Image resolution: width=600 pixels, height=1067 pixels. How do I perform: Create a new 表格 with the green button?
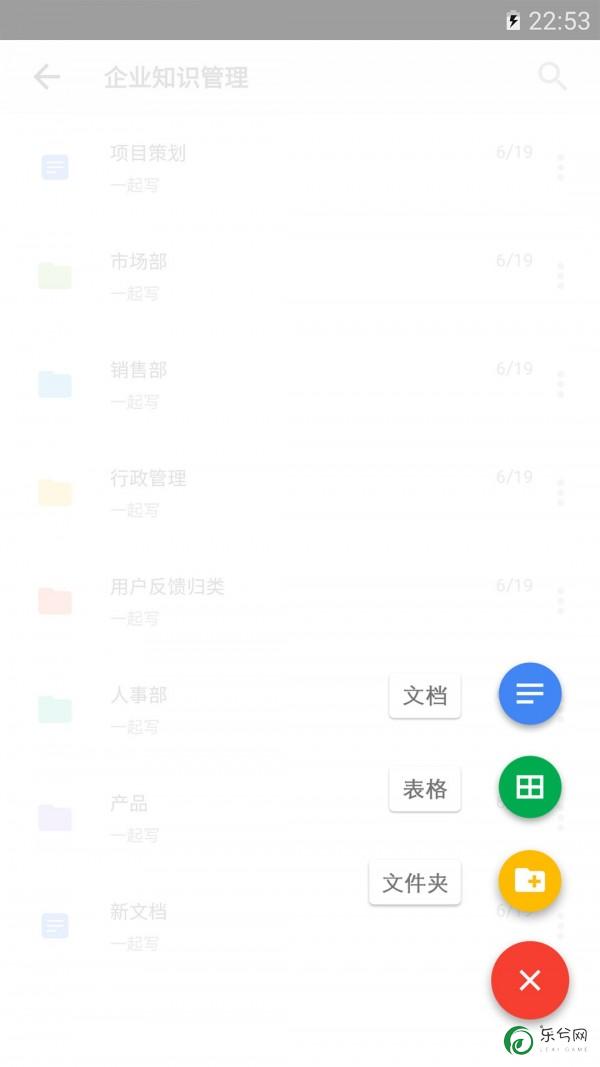(x=530, y=787)
